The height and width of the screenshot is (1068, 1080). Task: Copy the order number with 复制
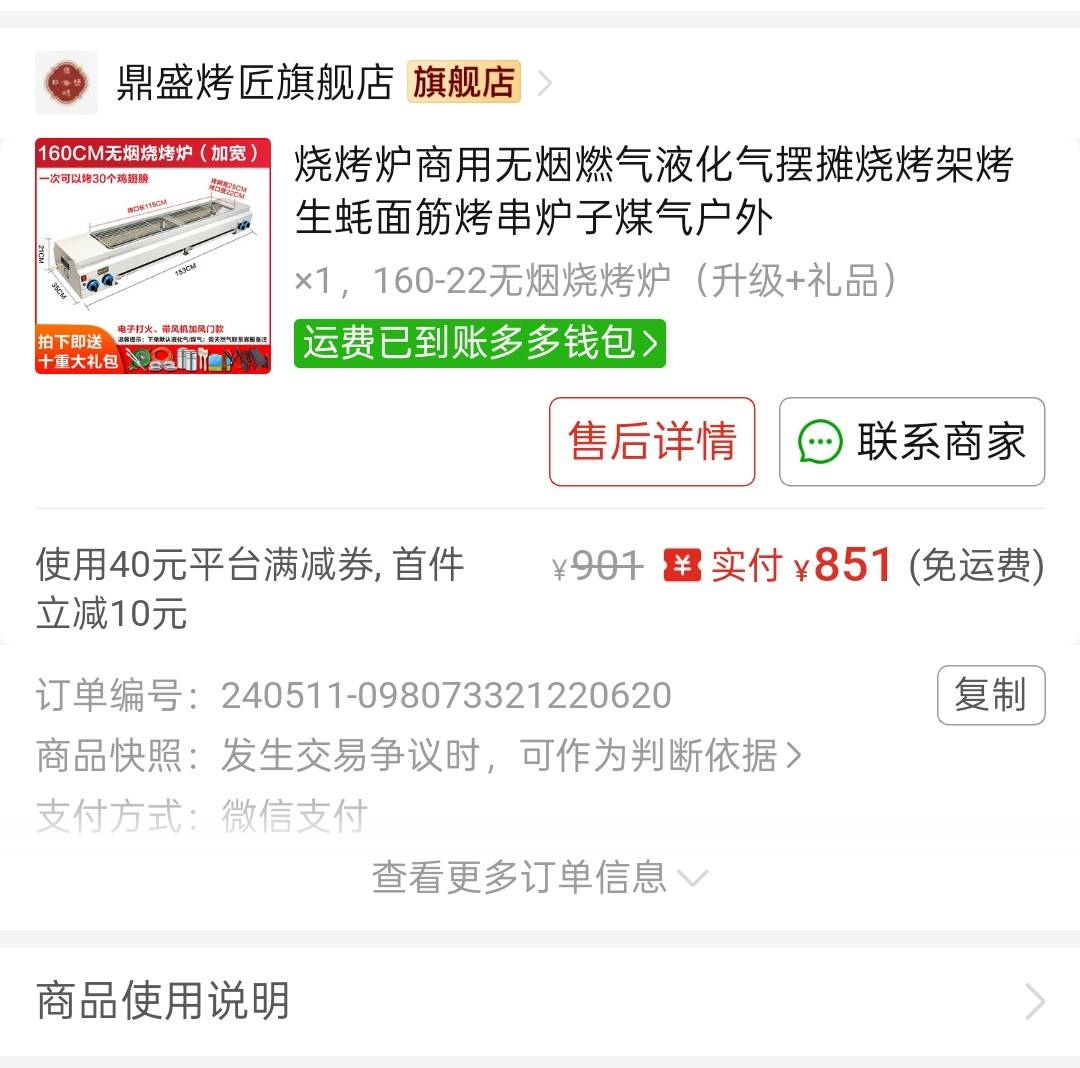[990, 695]
